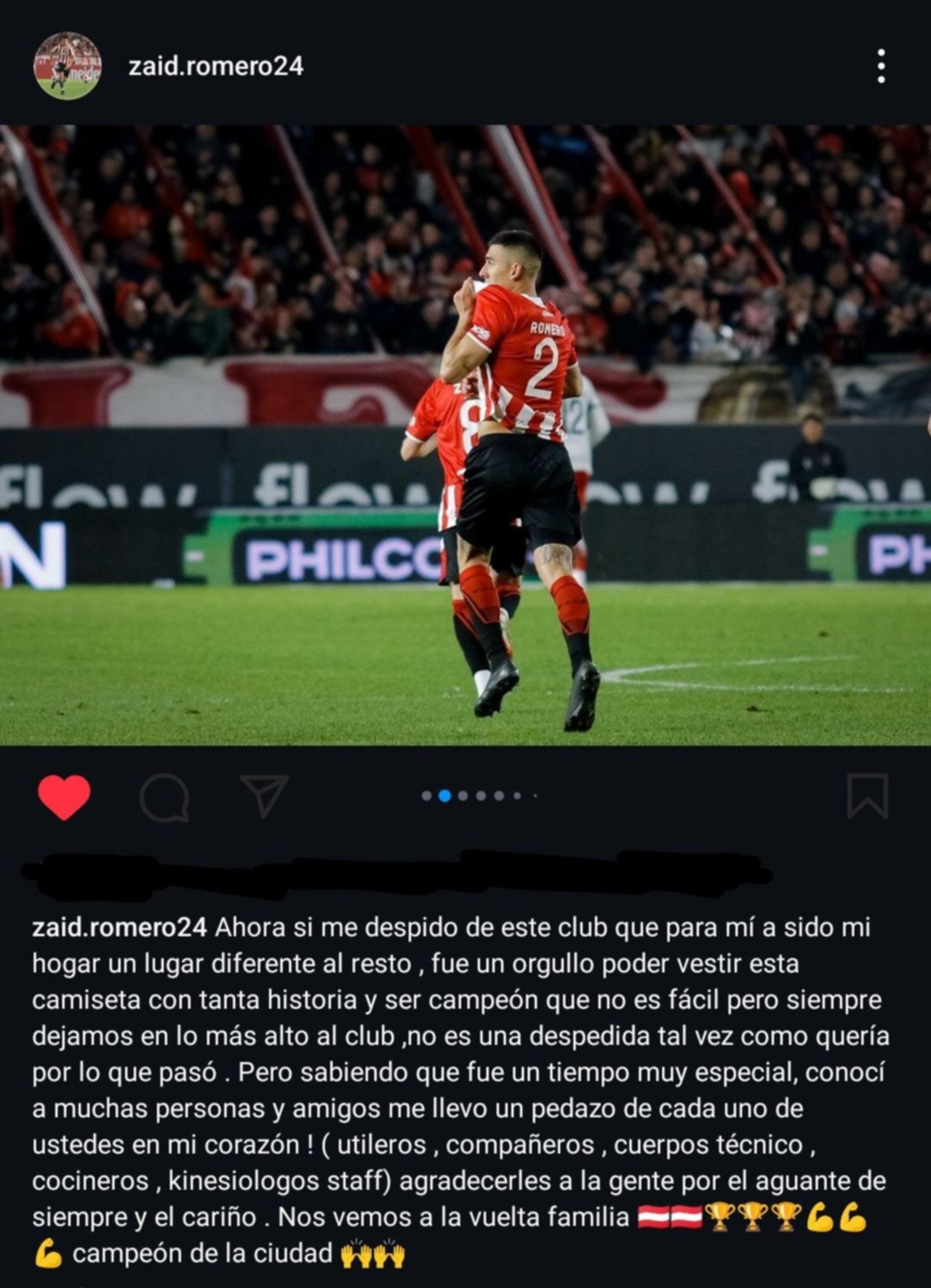
Task: Open zaid.romero24 profile picture
Action: coord(67,66)
